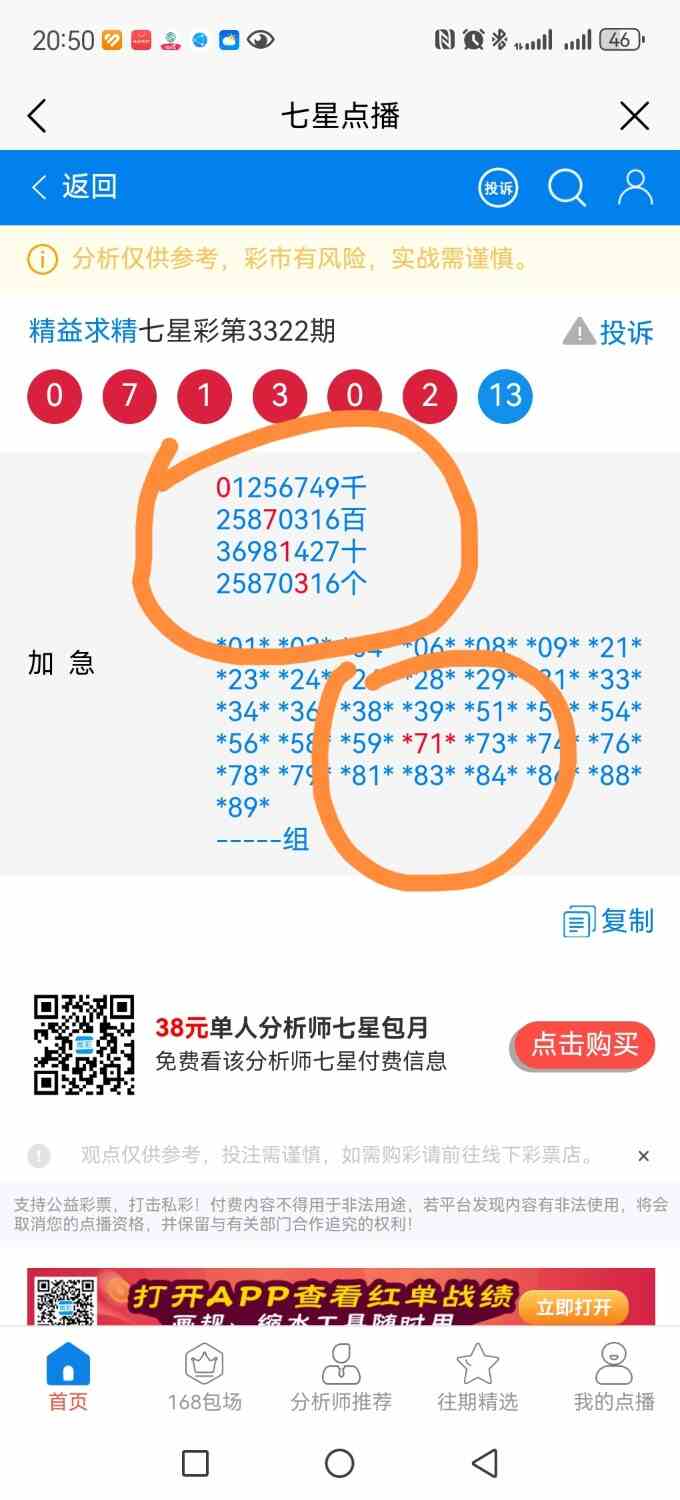
Task: Tap the 投诉 link with warning triangle
Action: click(608, 332)
